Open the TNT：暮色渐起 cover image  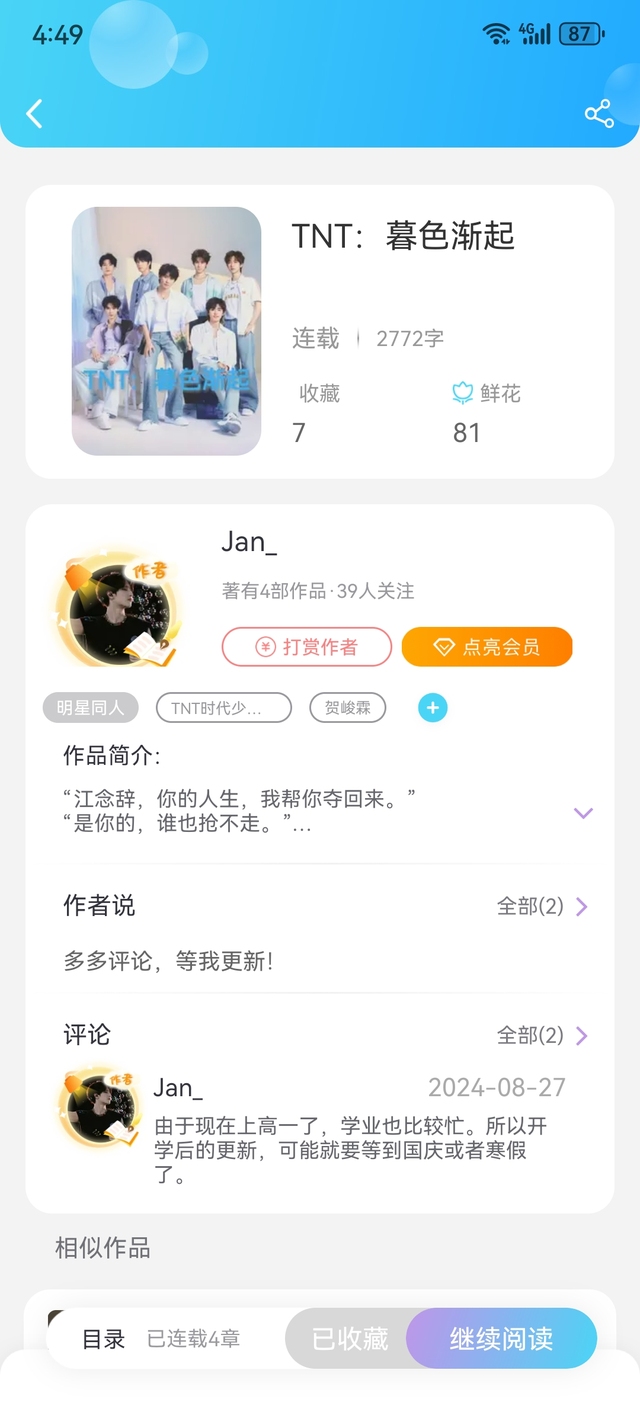166,331
